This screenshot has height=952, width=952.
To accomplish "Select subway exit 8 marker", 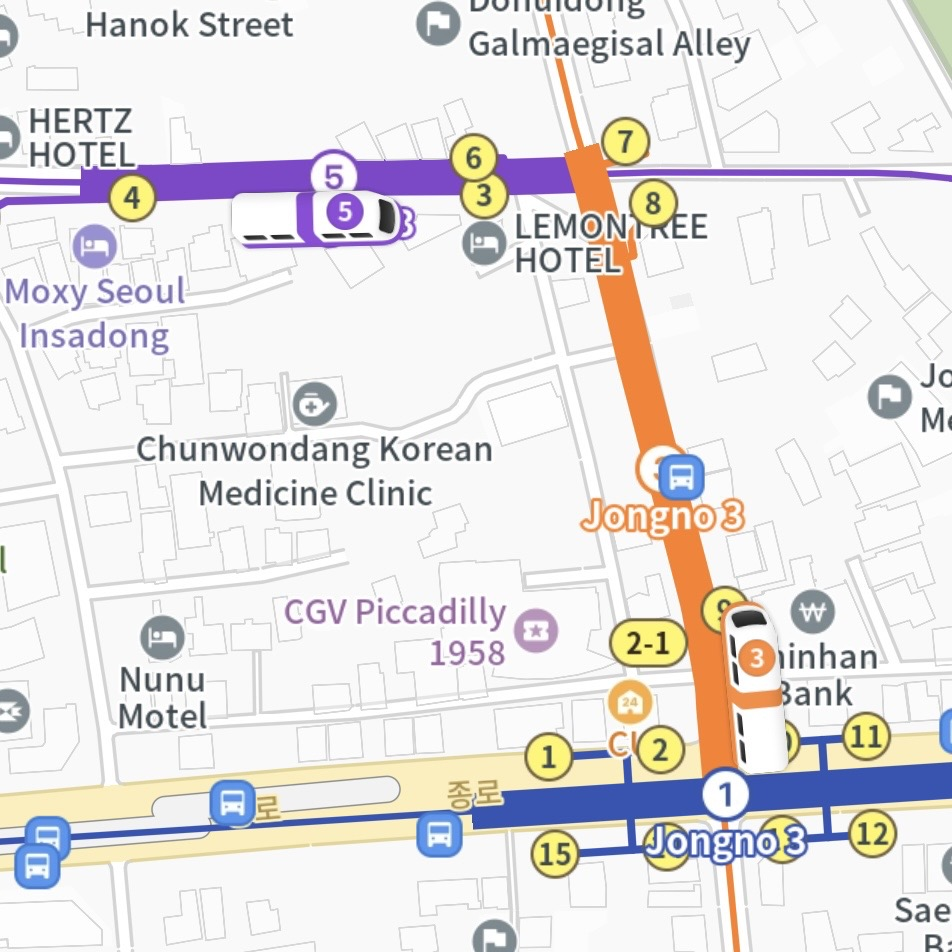I will coord(653,205).
